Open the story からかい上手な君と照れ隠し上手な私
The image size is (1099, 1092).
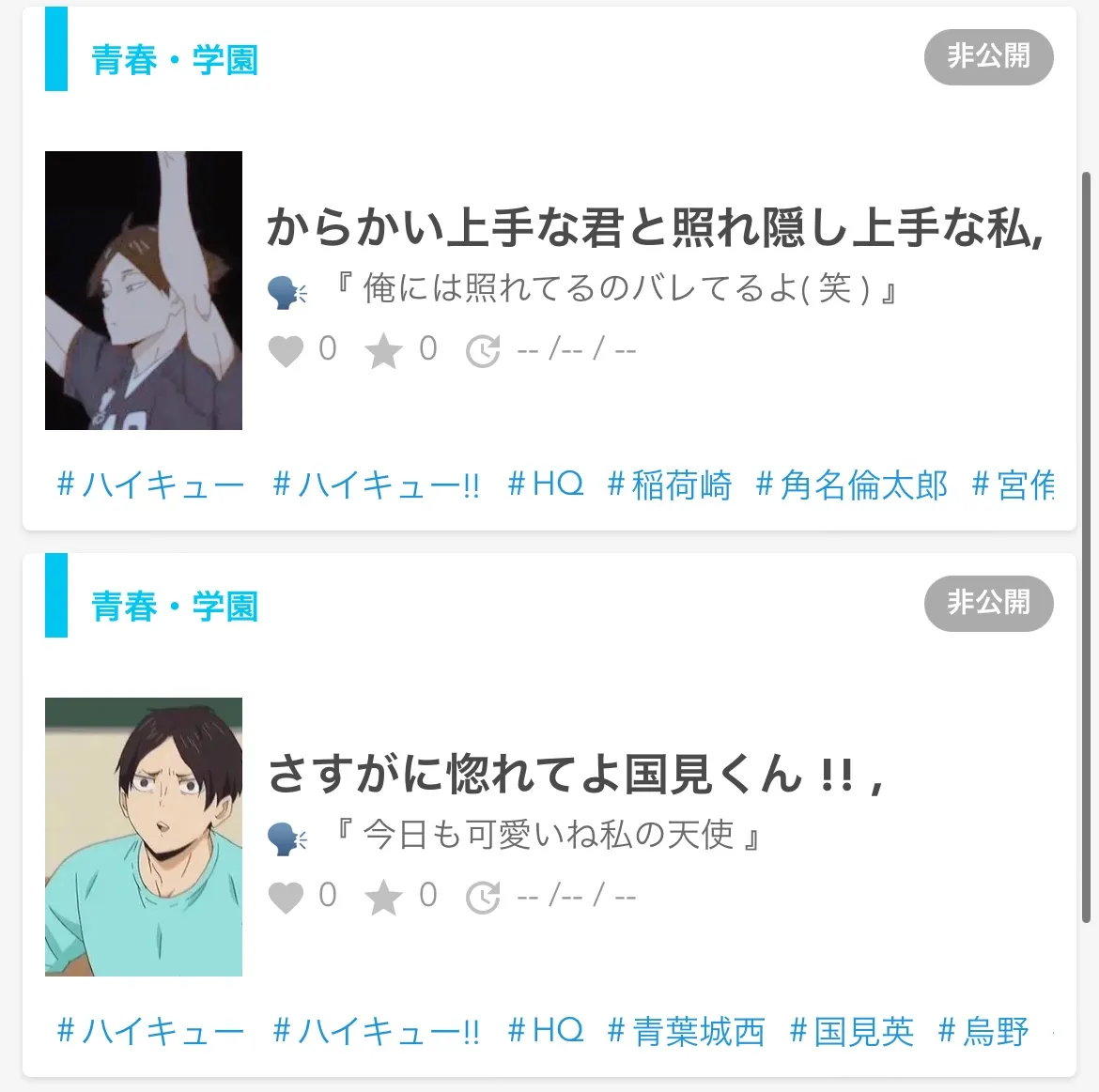(655, 228)
